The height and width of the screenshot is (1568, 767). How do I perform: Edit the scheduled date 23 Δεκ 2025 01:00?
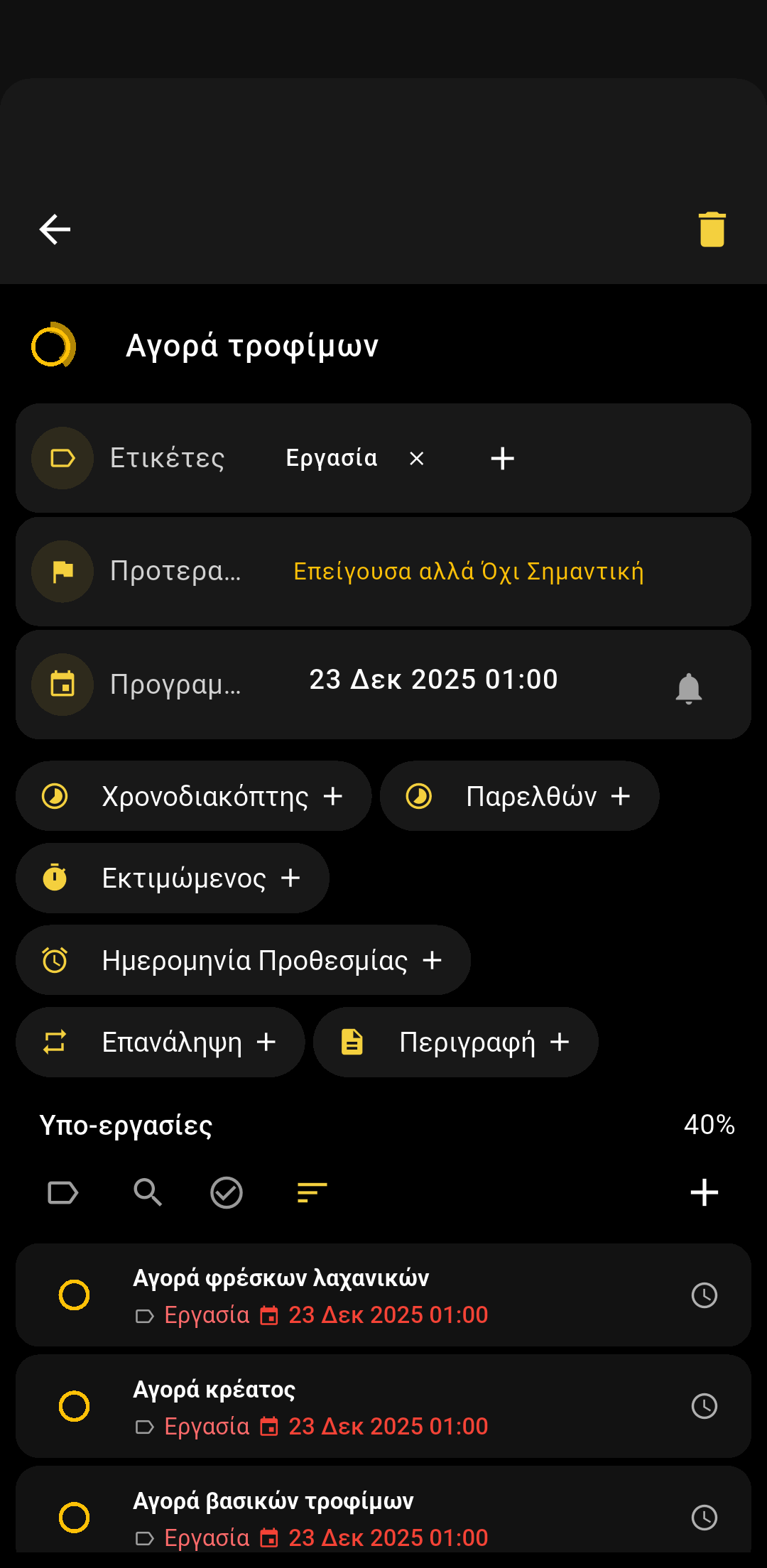[433, 680]
